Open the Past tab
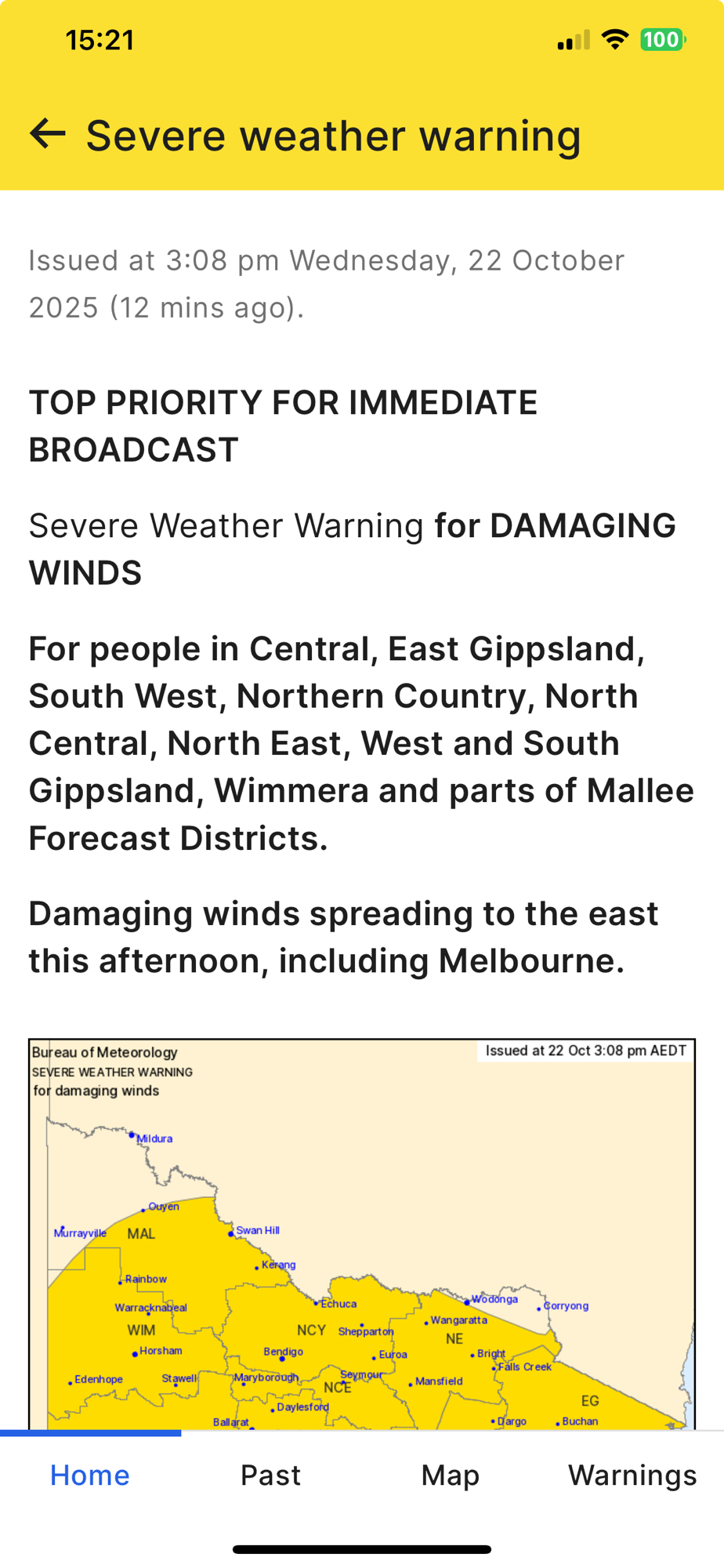 tap(270, 1475)
